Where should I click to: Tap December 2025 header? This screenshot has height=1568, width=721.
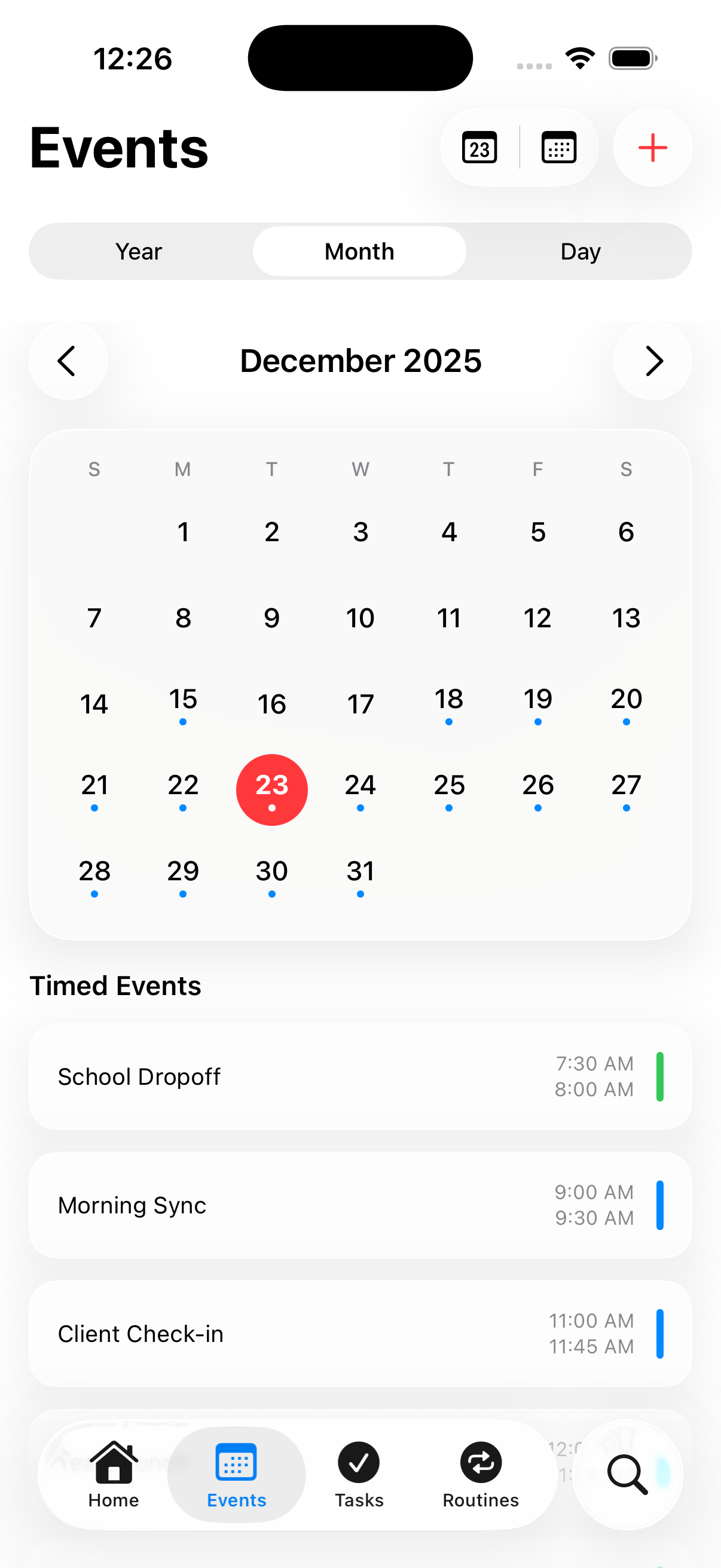[360, 361]
